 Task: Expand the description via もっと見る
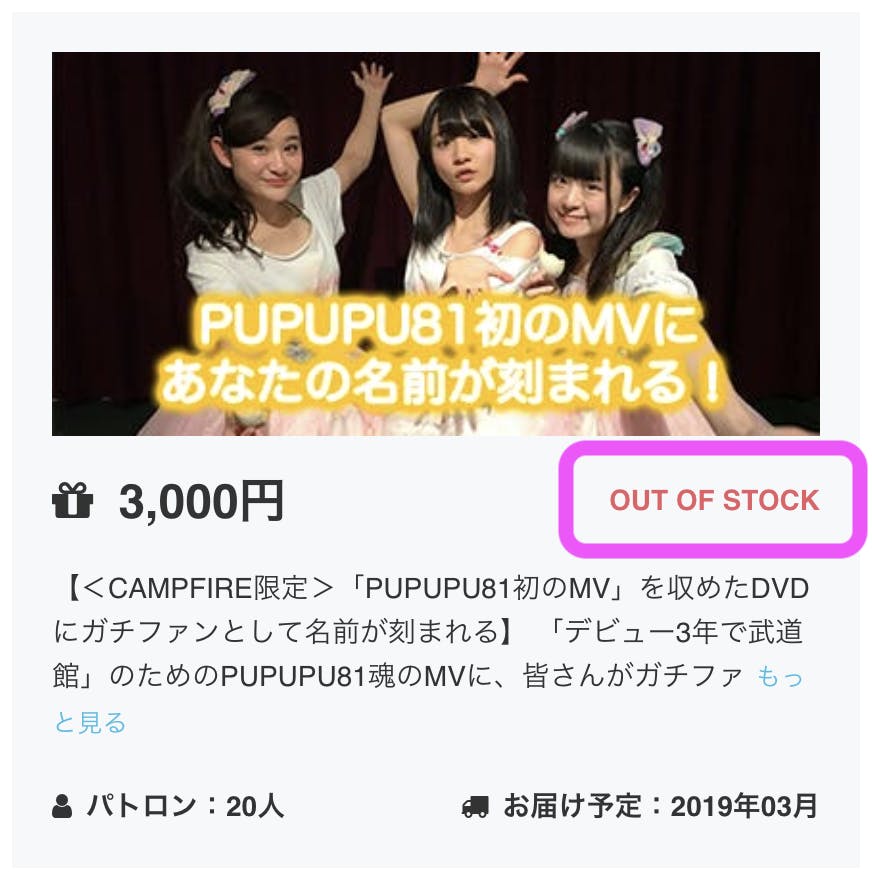click(780, 678)
